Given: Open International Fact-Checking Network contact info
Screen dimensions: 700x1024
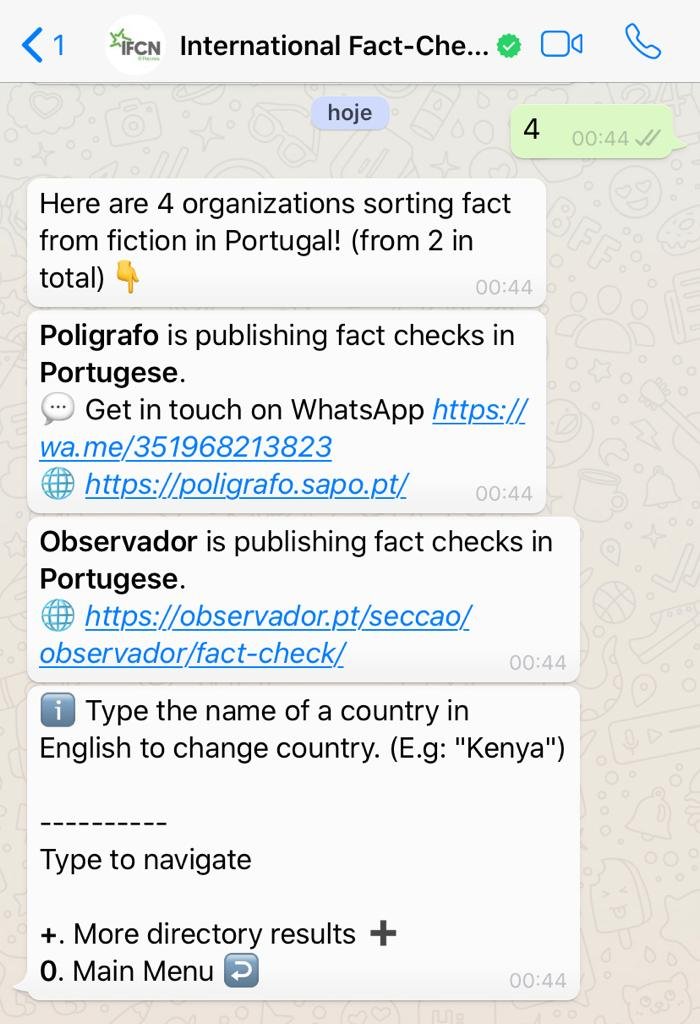Looking at the screenshot, I should click(334, 46).
